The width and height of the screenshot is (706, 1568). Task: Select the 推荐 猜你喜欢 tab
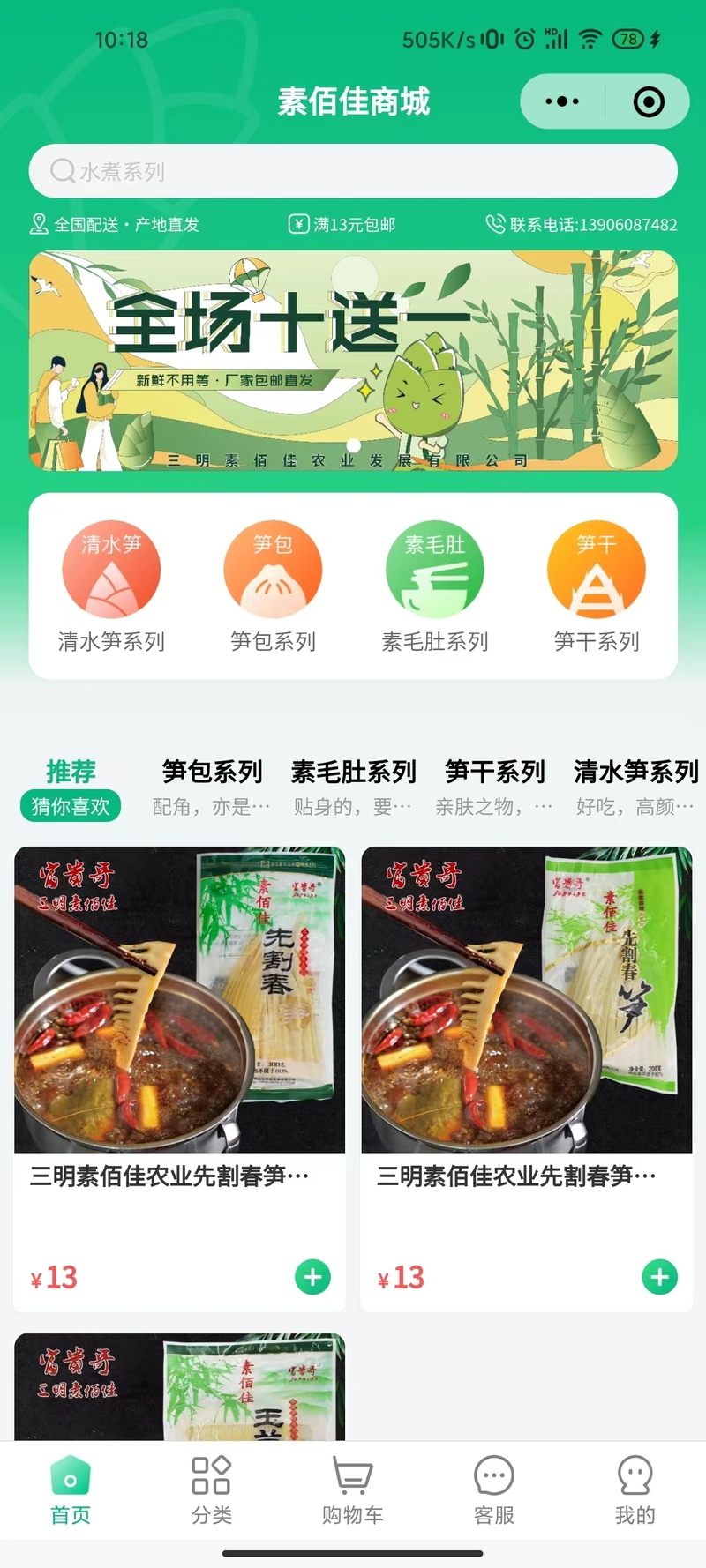pos(71,788)
